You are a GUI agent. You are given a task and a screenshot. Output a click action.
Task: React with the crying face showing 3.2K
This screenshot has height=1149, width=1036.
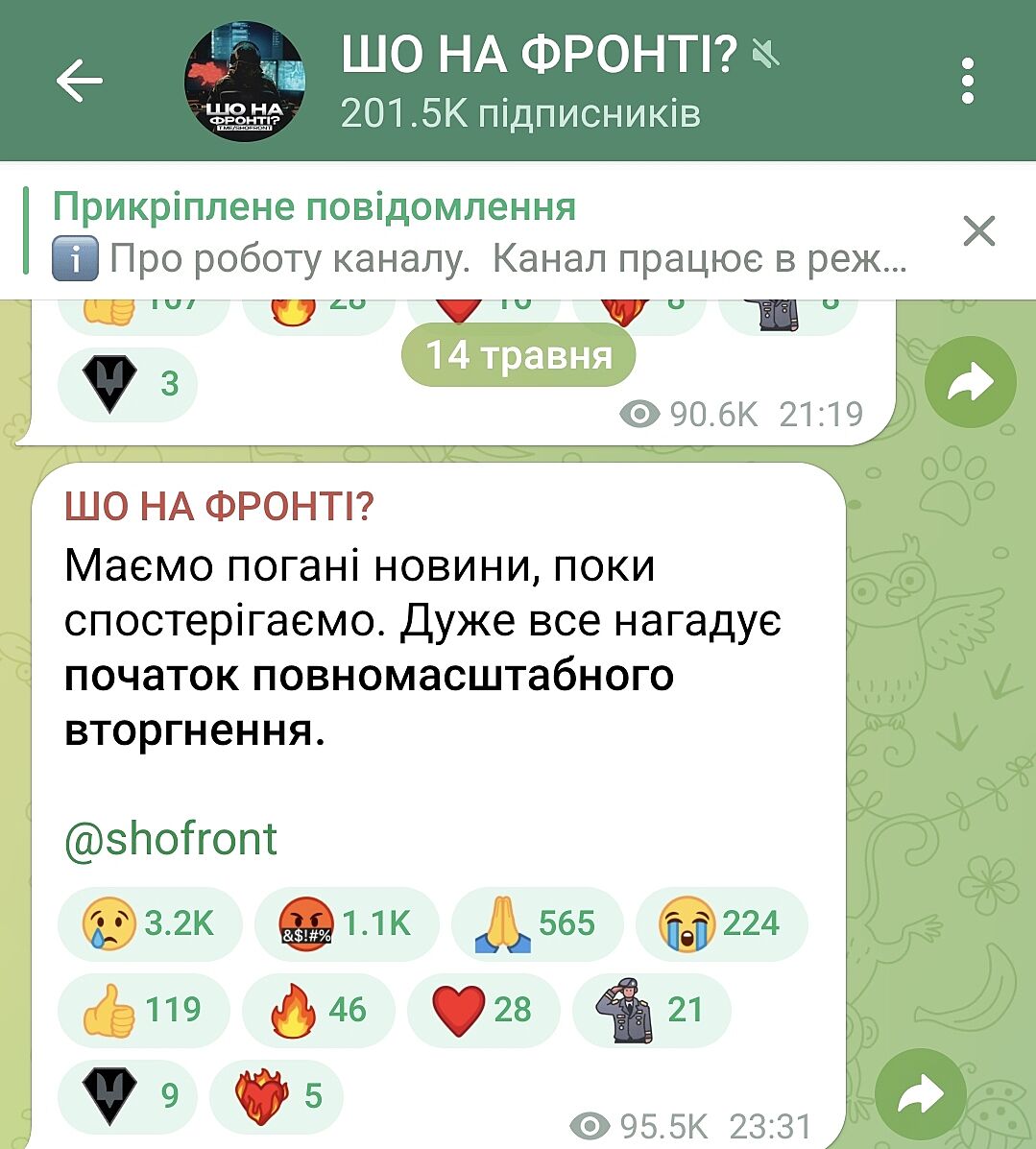point(151,923)
